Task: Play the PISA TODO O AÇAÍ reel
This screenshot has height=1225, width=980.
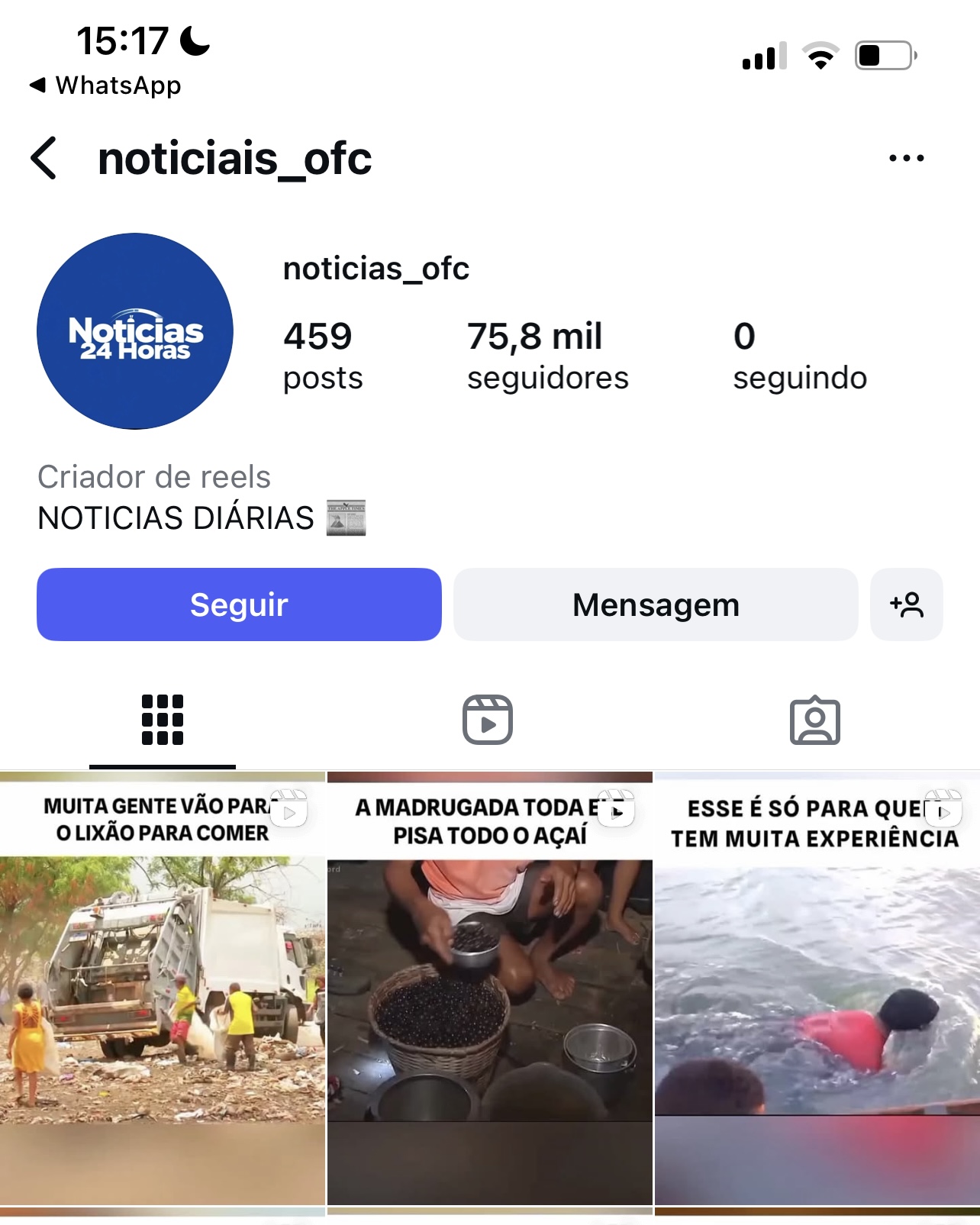Action: [x=489, y=992]
